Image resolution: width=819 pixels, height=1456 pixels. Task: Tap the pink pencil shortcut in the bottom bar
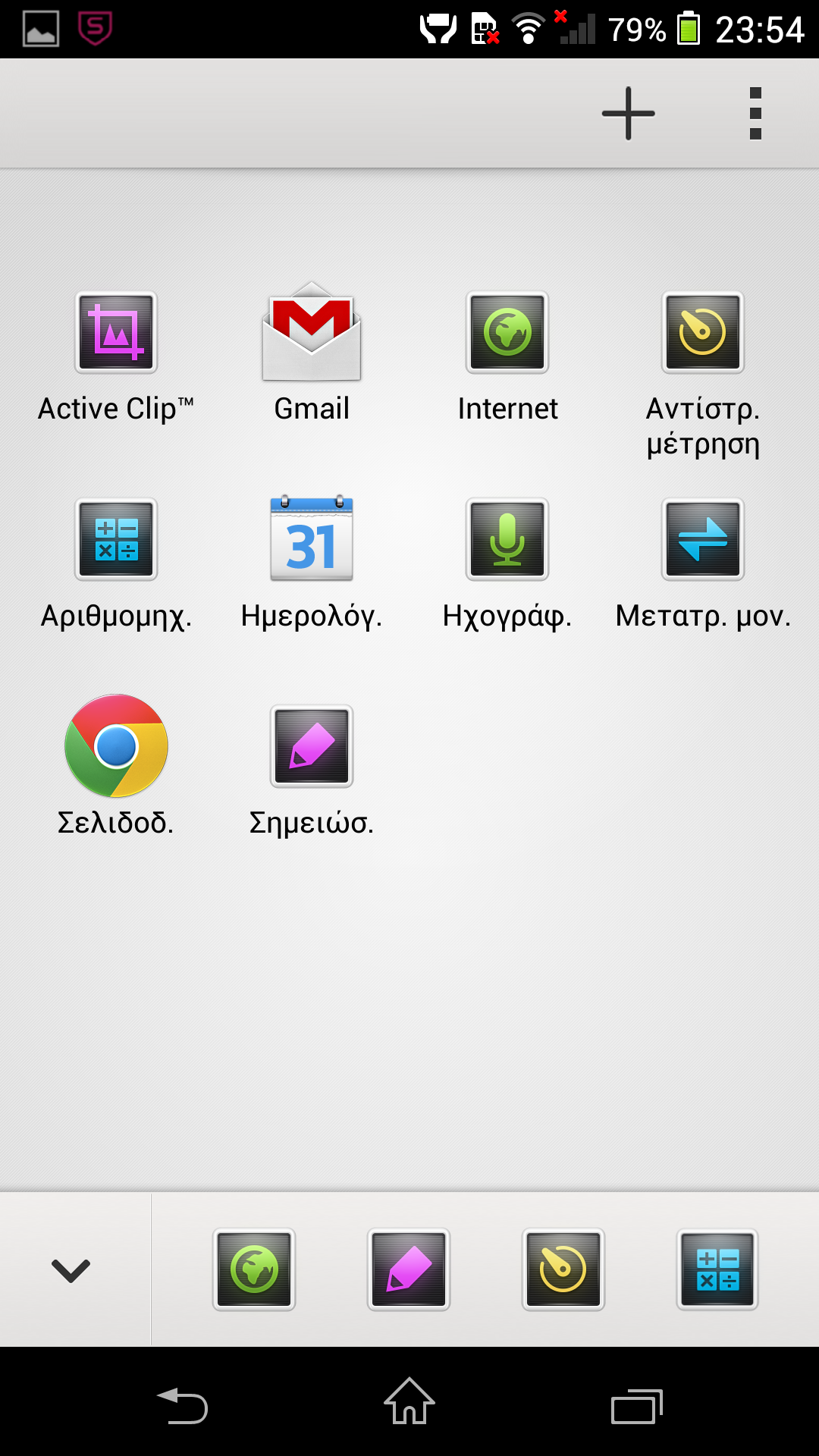pos(409,1269)
